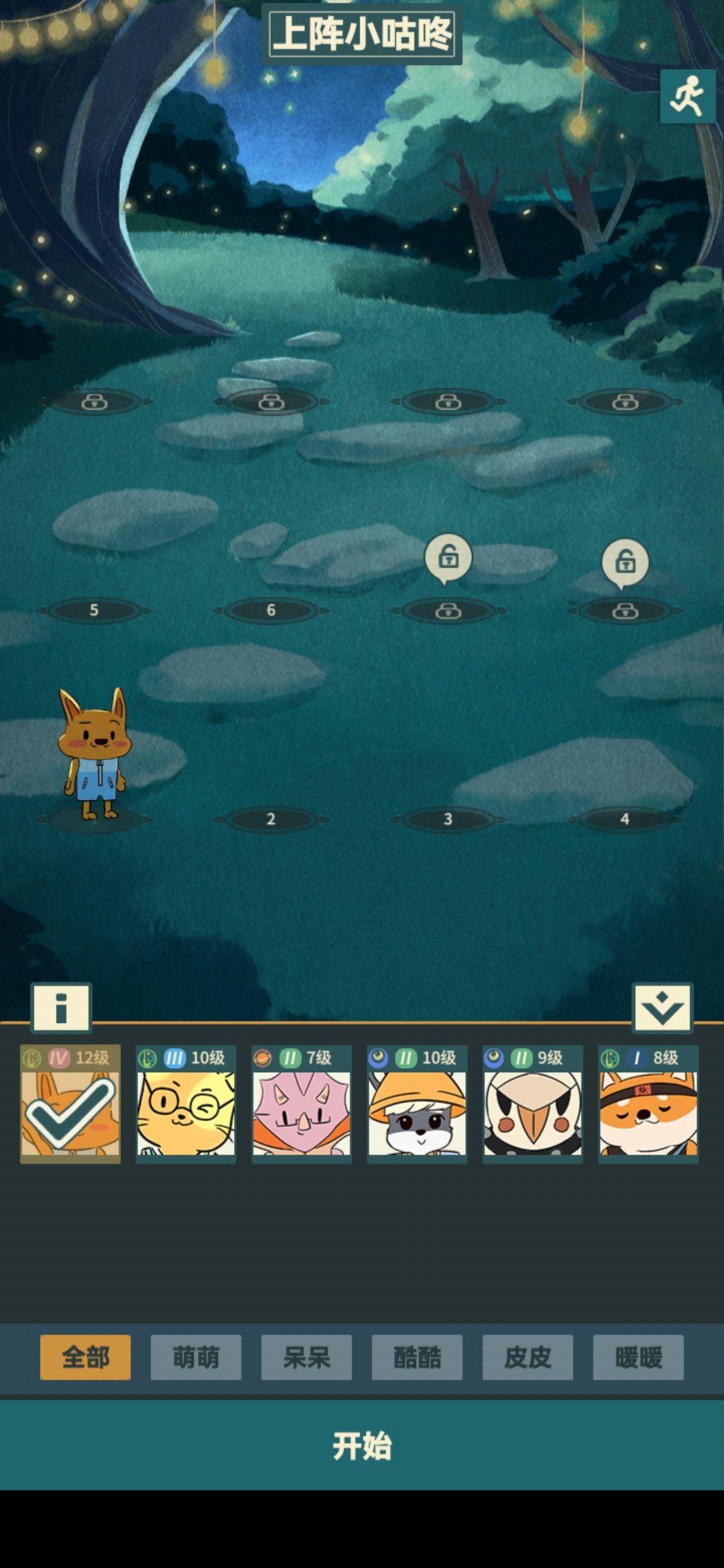Select the level 9 bird character

point(533,1104)
